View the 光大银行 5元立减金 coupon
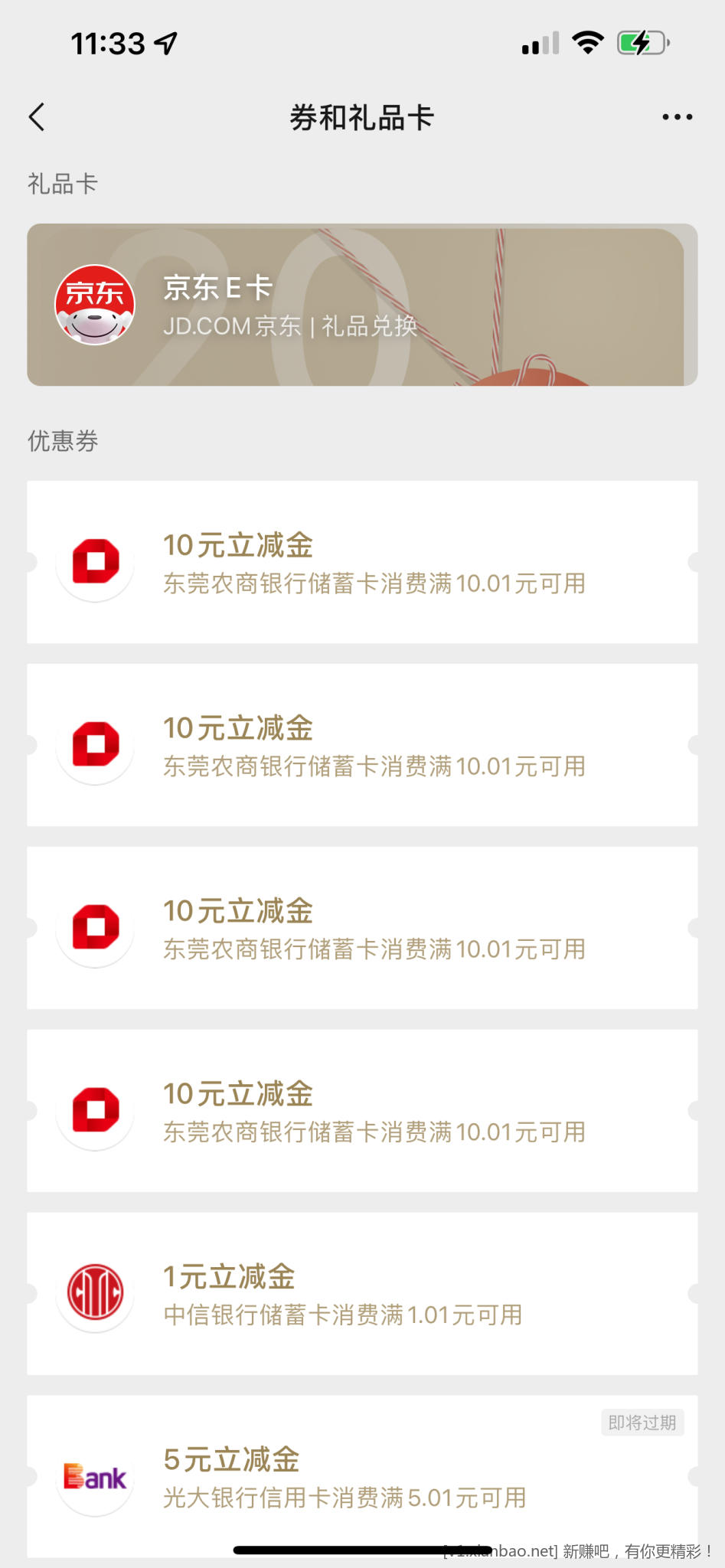The width and height of the screenshot is (725, 1568). point(362,1476)
